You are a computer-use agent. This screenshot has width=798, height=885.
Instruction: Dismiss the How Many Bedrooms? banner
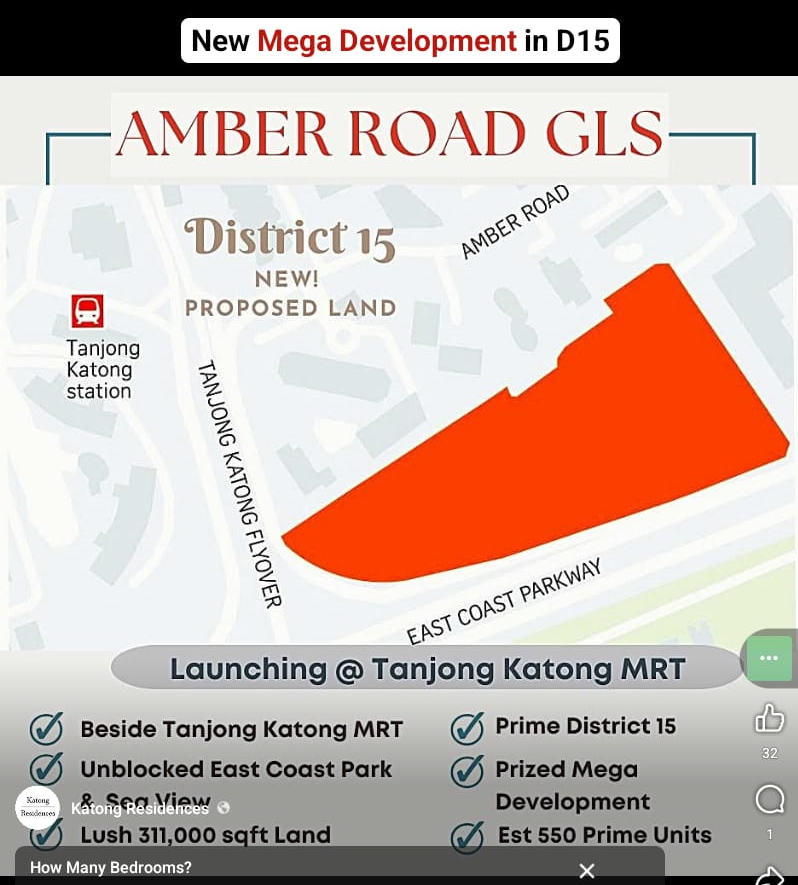(x=587, y=870)
